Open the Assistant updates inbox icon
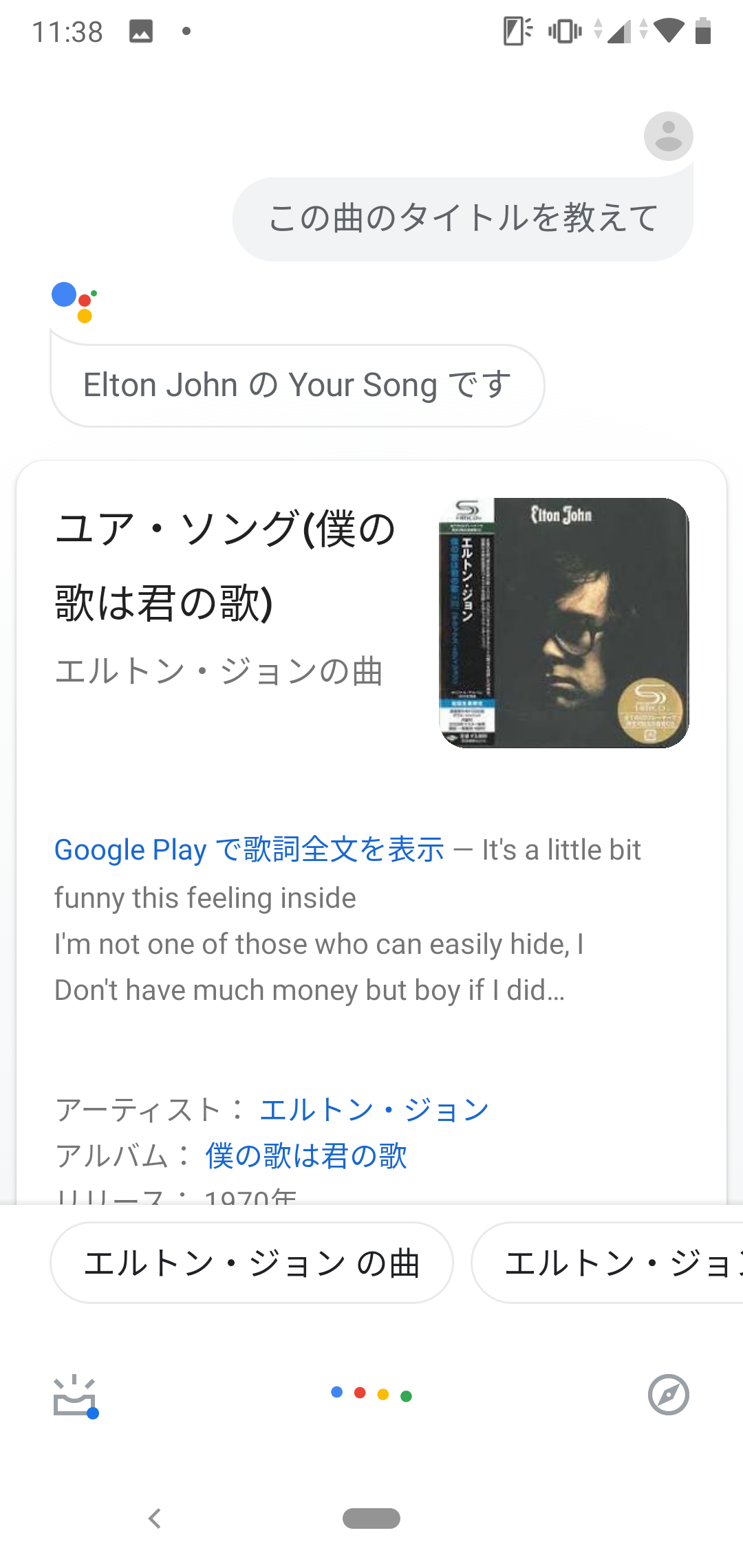This screenshot has height=1568, width=743. coord(75,1397)
